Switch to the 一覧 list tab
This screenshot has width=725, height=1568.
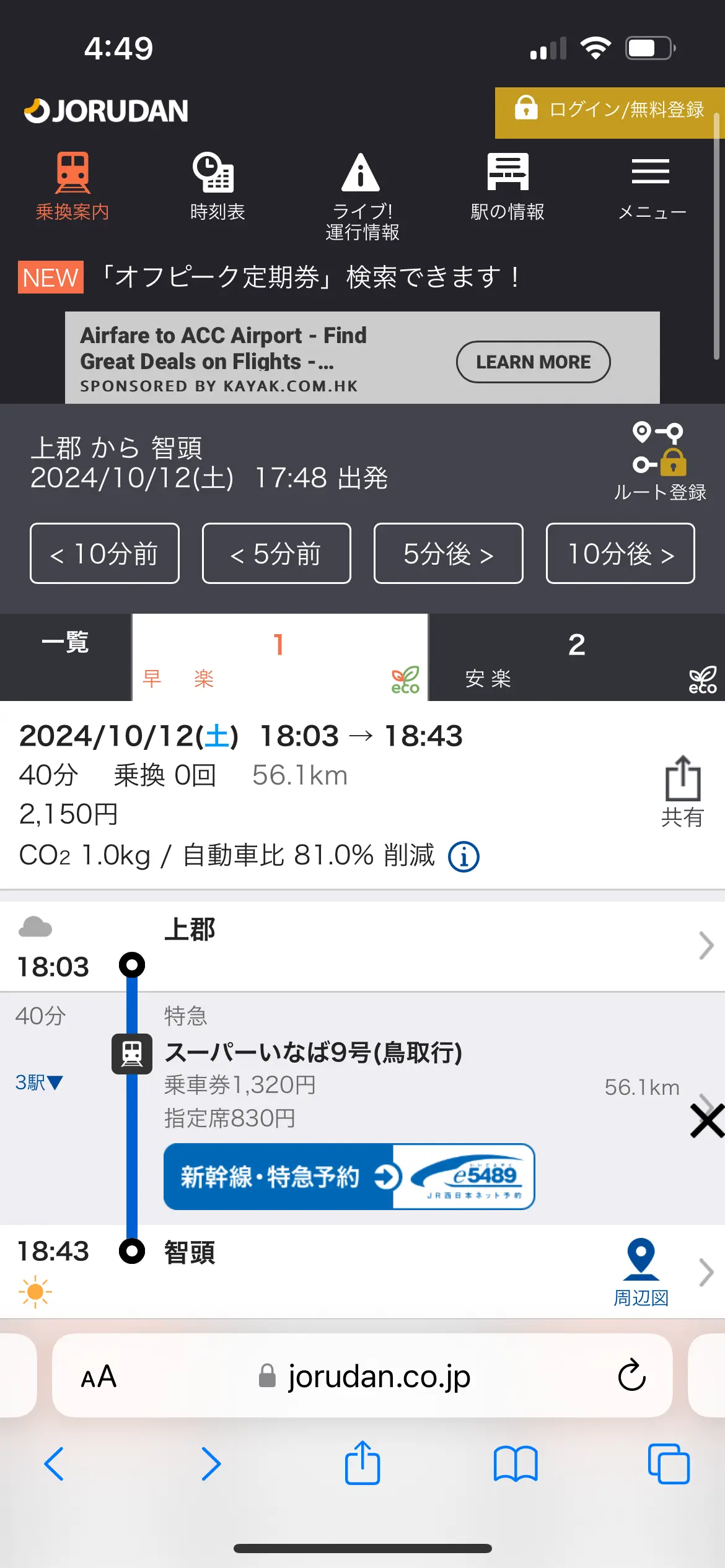coord(65,657)
